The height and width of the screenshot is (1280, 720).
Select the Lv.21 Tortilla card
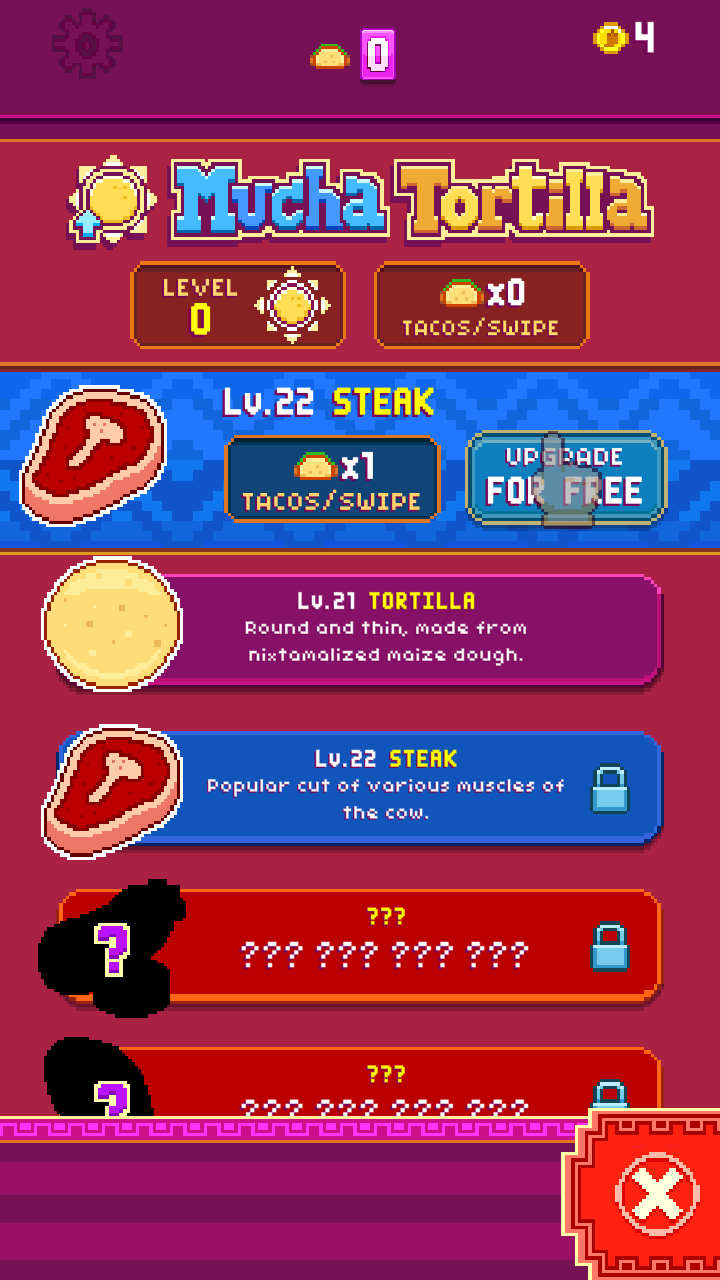352,628
